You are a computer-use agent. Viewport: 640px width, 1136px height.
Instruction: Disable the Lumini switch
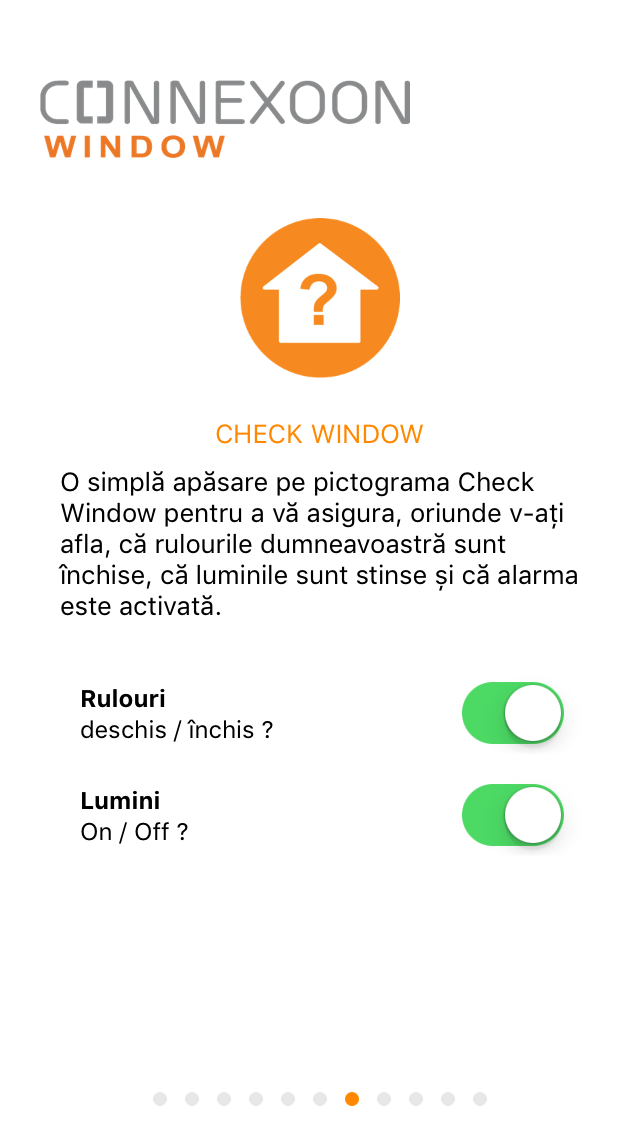click(x=512, y=816)
